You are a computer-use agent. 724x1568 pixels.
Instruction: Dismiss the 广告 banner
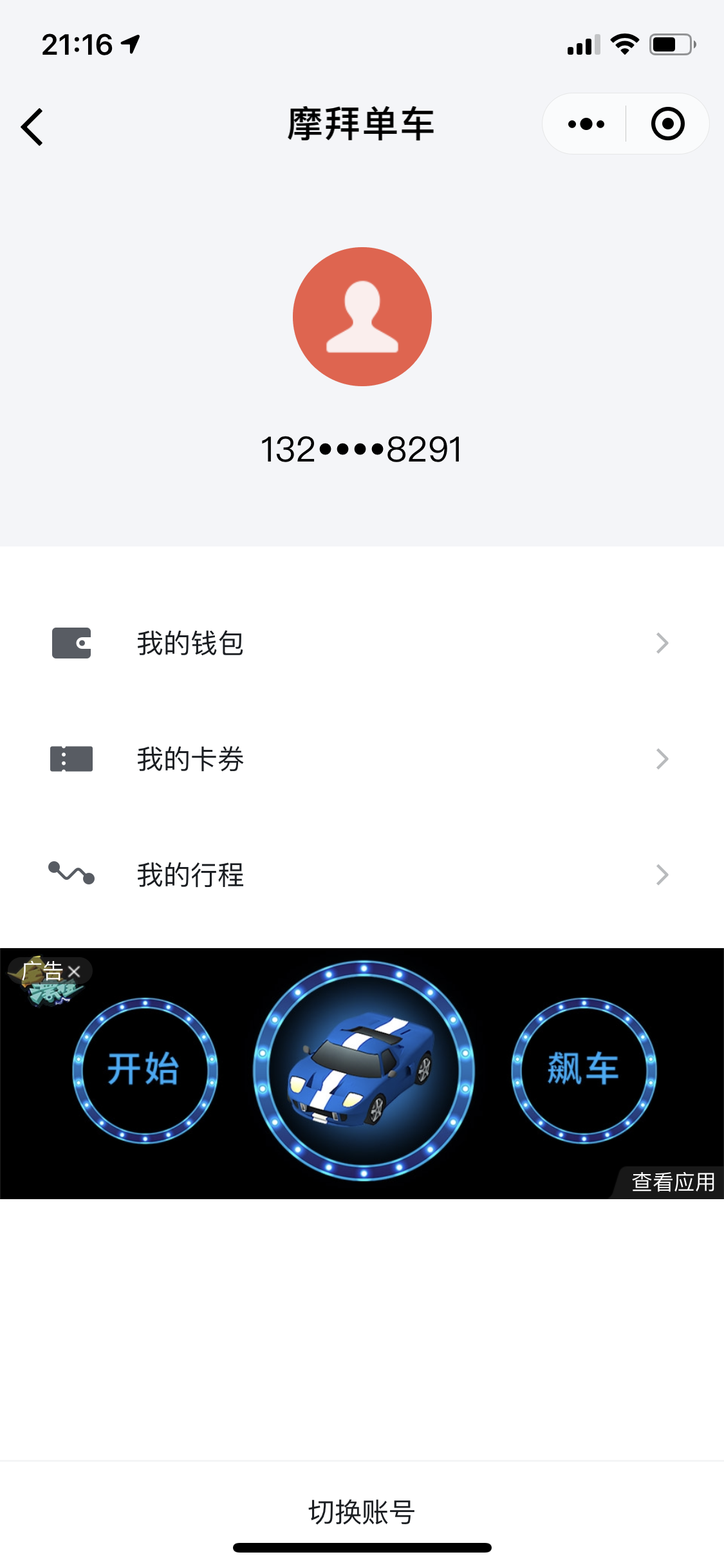[x=74, y=971]
